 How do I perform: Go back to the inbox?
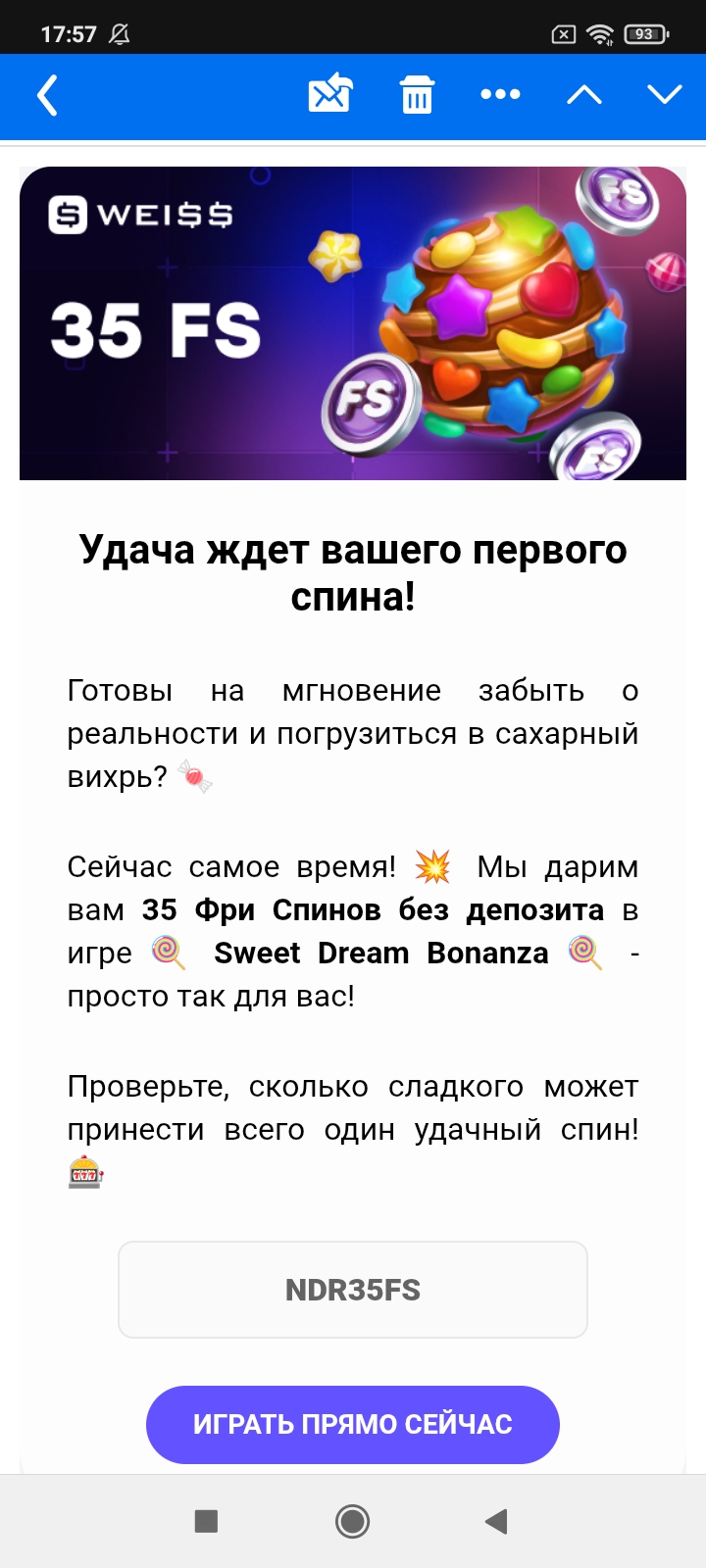[47, 96]
